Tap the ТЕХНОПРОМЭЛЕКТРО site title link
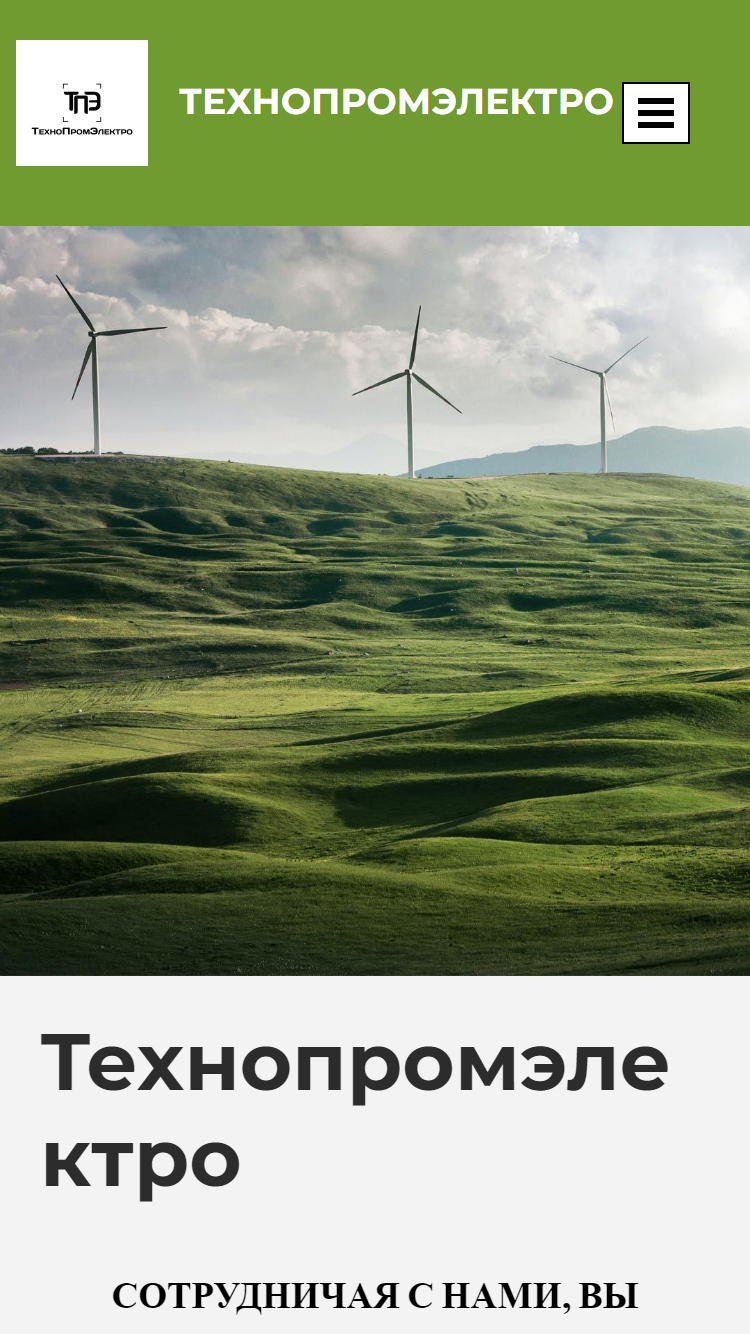 (x=396, y=102)
